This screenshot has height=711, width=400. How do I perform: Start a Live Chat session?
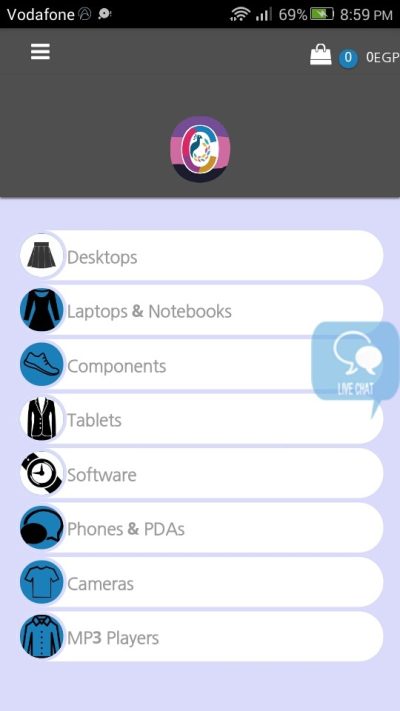click(x=355, y=365)
